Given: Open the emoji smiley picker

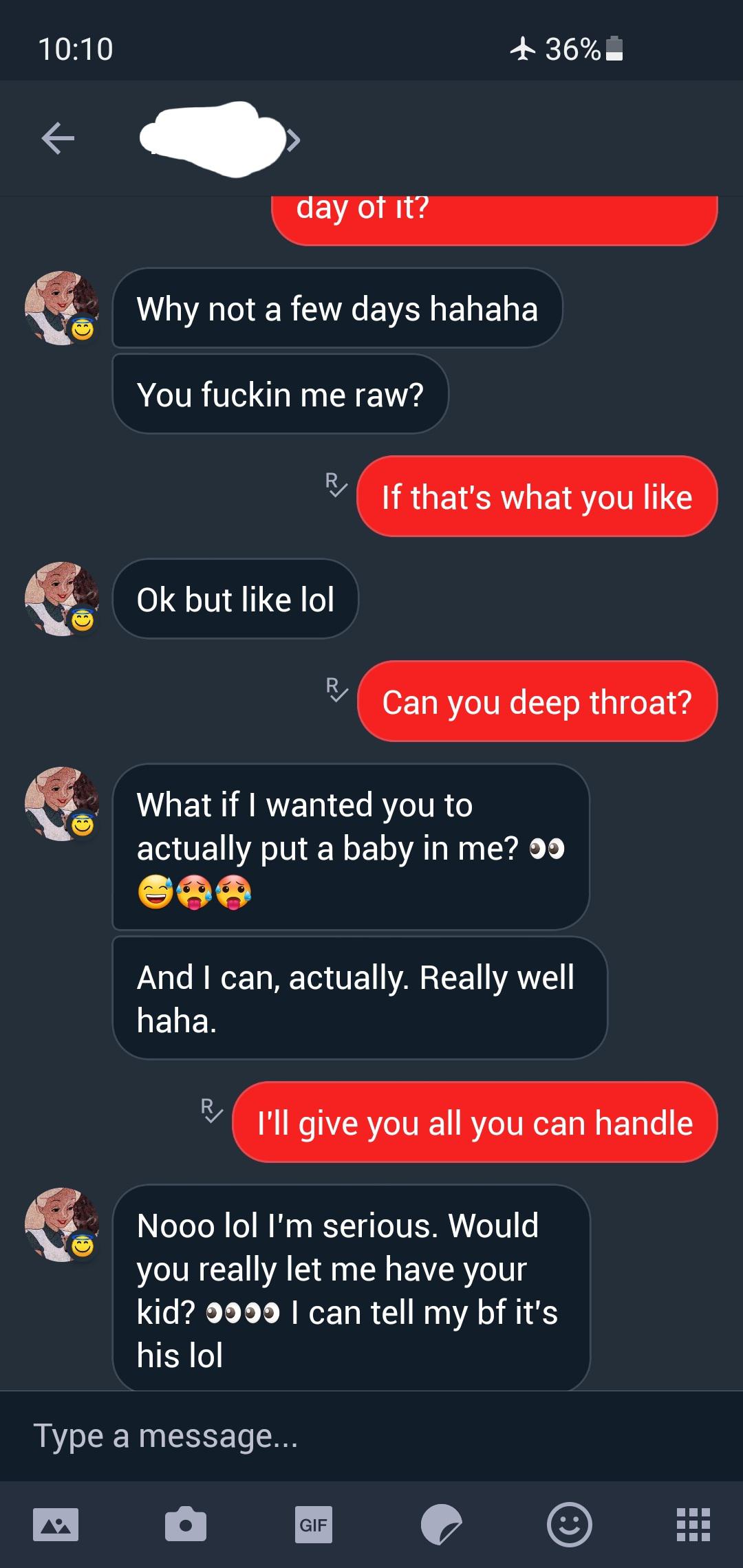Looking at the screenshot, I should 569,1525.
